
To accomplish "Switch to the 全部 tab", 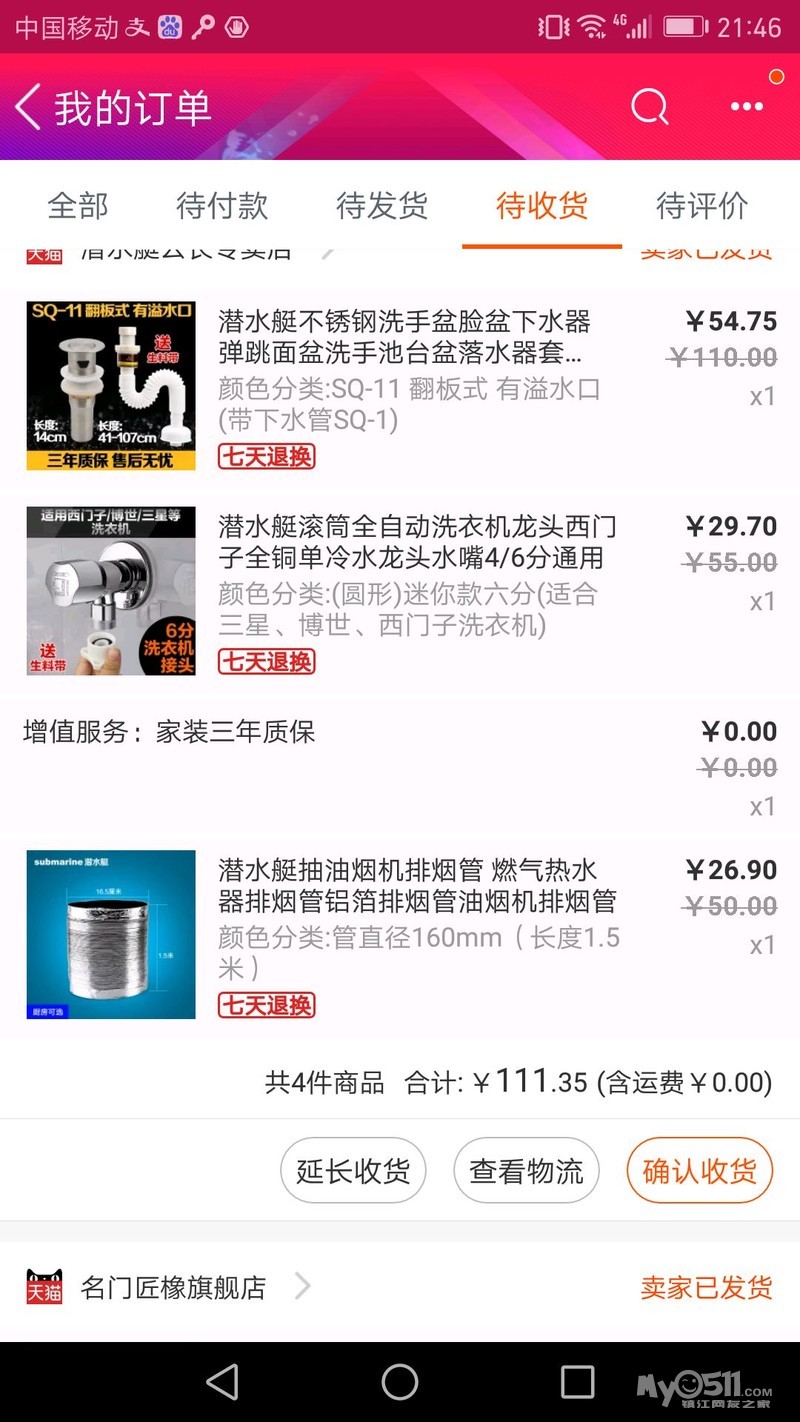I will point(78,206).
